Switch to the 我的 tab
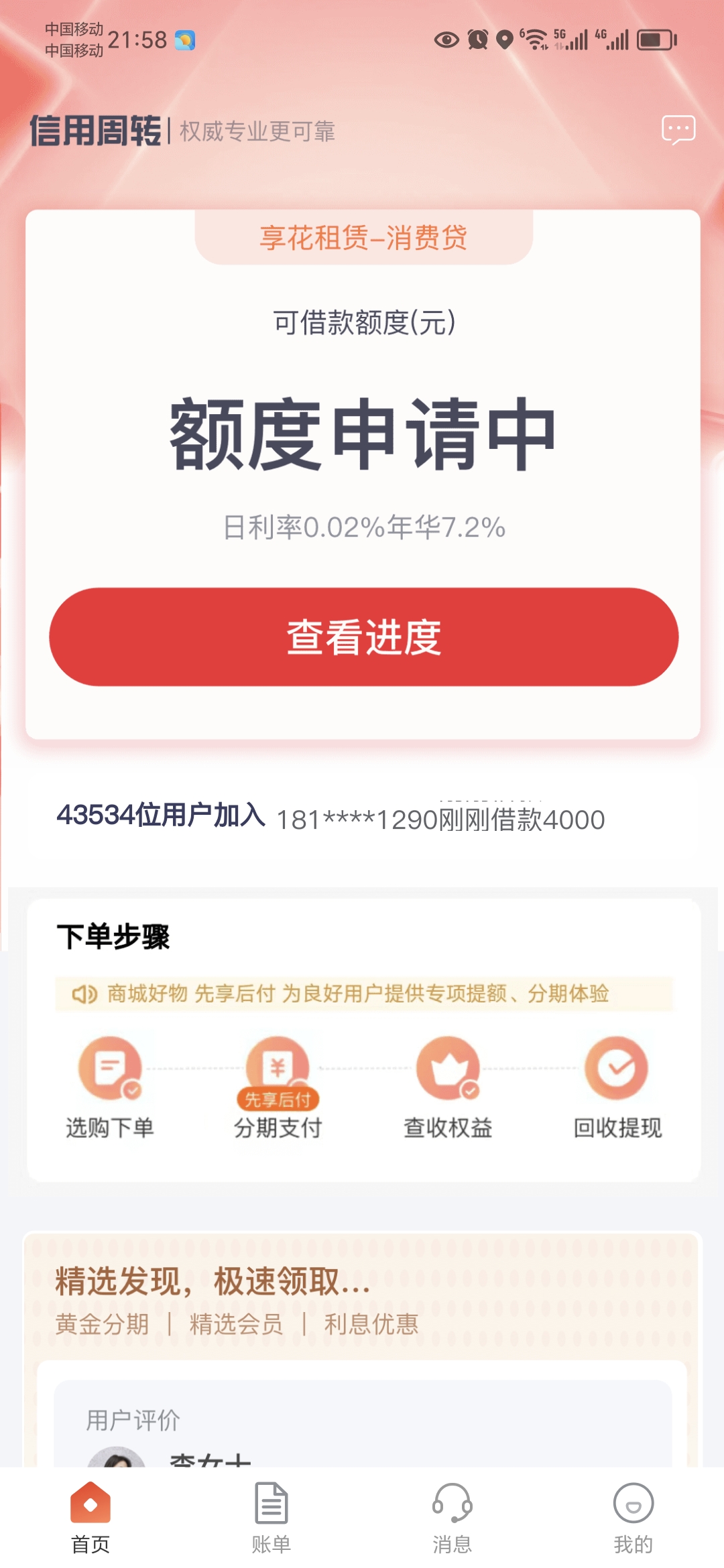This screenshot has height=1568, width=724. pos(633,1518)
